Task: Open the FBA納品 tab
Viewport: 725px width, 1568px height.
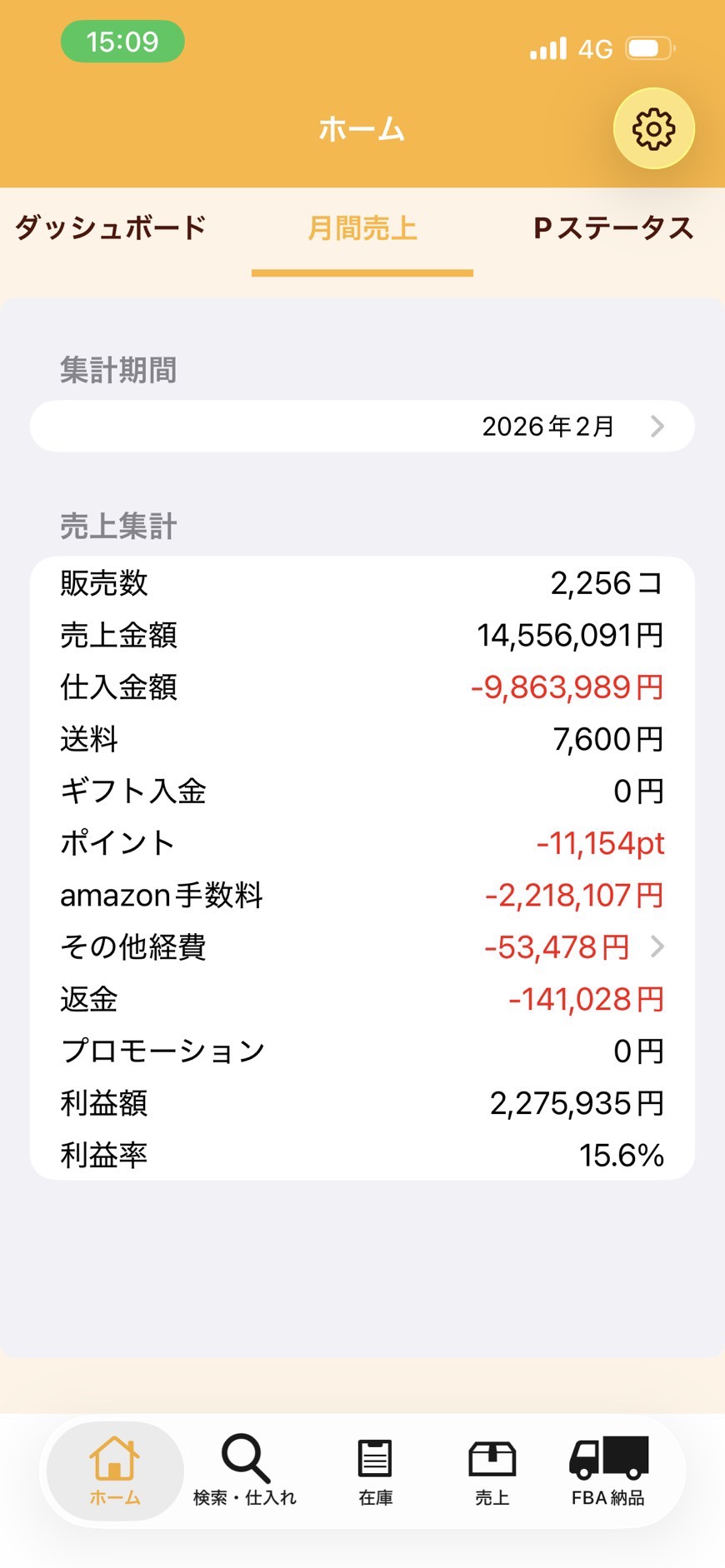Action: tap(608, 1471)
